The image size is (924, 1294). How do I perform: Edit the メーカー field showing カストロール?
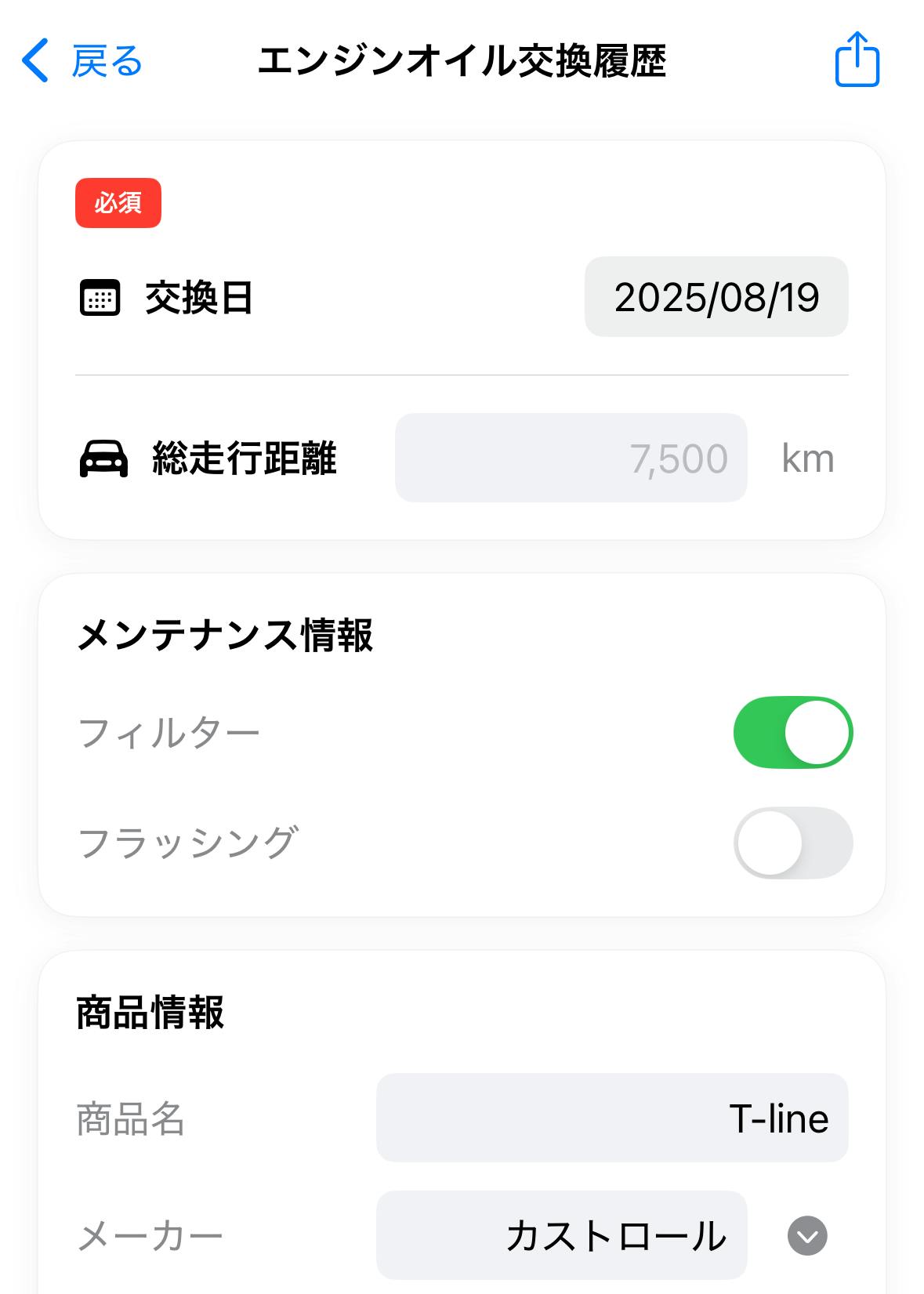click(561, 1235)
